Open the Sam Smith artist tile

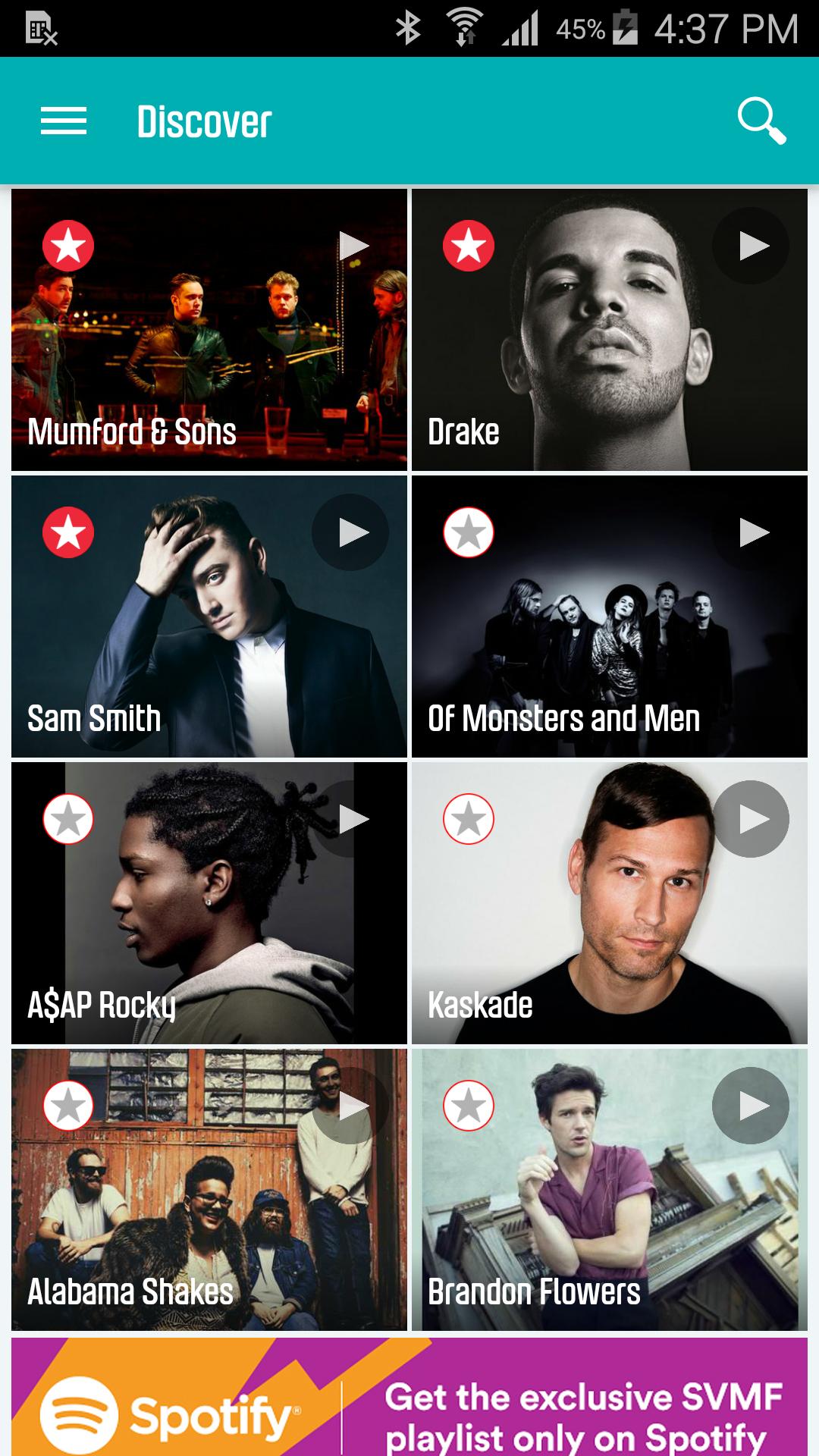click(x=209, y=645)
